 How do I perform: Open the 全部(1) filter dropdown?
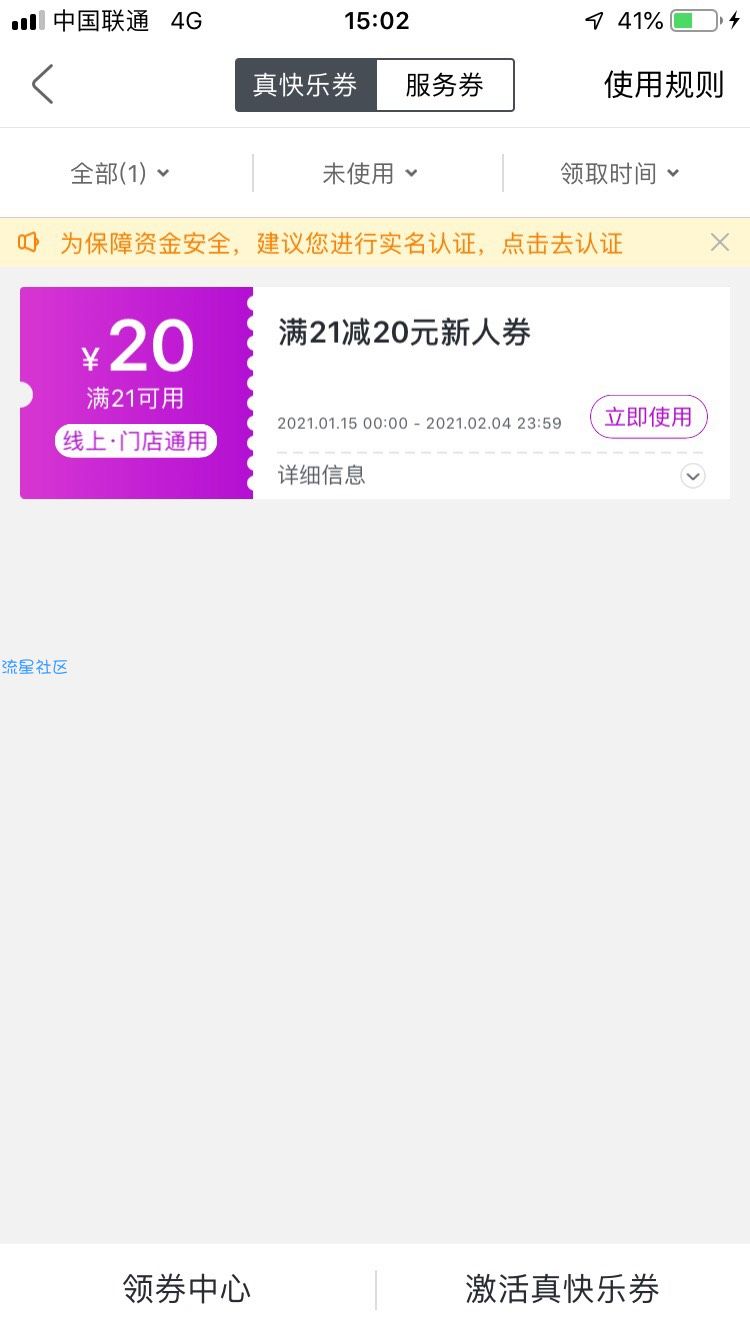click(120, 173)
